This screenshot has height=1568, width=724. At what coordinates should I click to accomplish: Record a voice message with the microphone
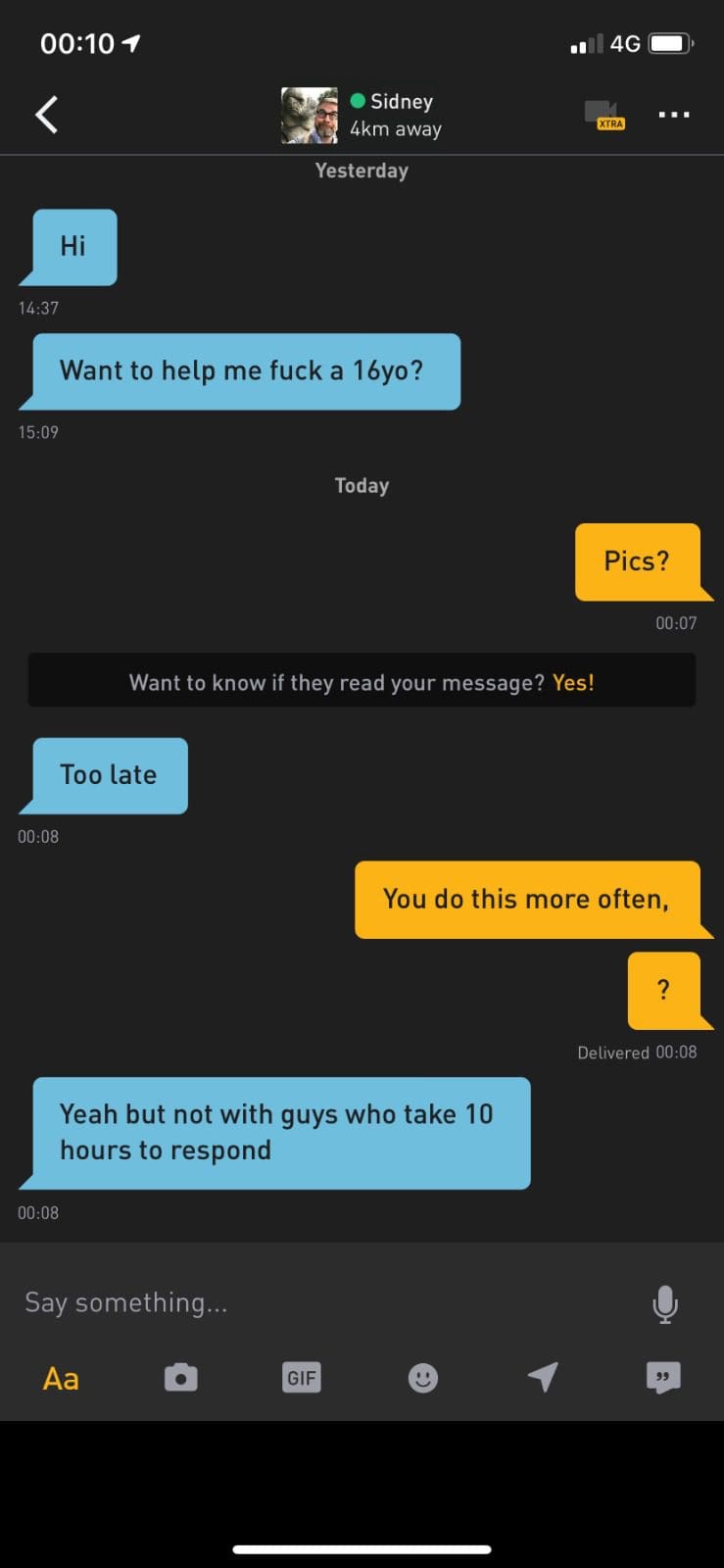[664, 1303]
